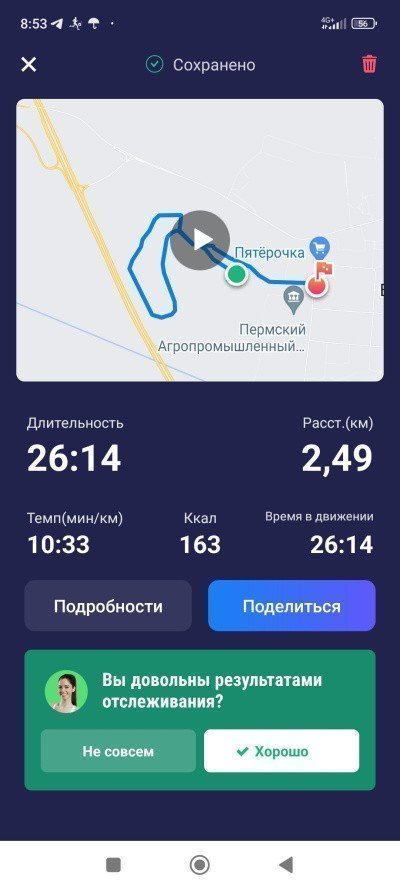This screenshot has width=400, height=889.
Task: Delete this workout with the trash icon
Action: 369,65
